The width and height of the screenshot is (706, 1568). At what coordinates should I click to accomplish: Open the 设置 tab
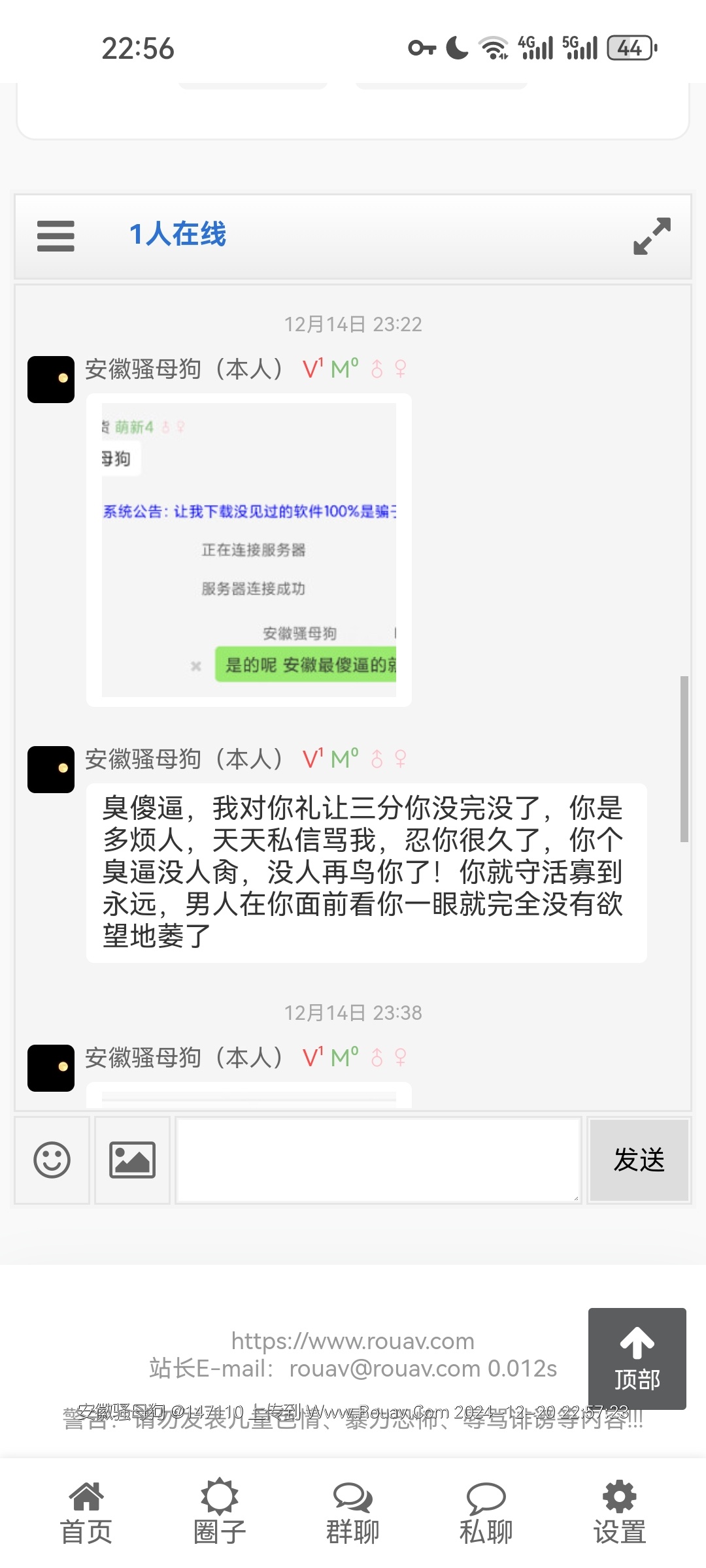(x=619, y=1513)
